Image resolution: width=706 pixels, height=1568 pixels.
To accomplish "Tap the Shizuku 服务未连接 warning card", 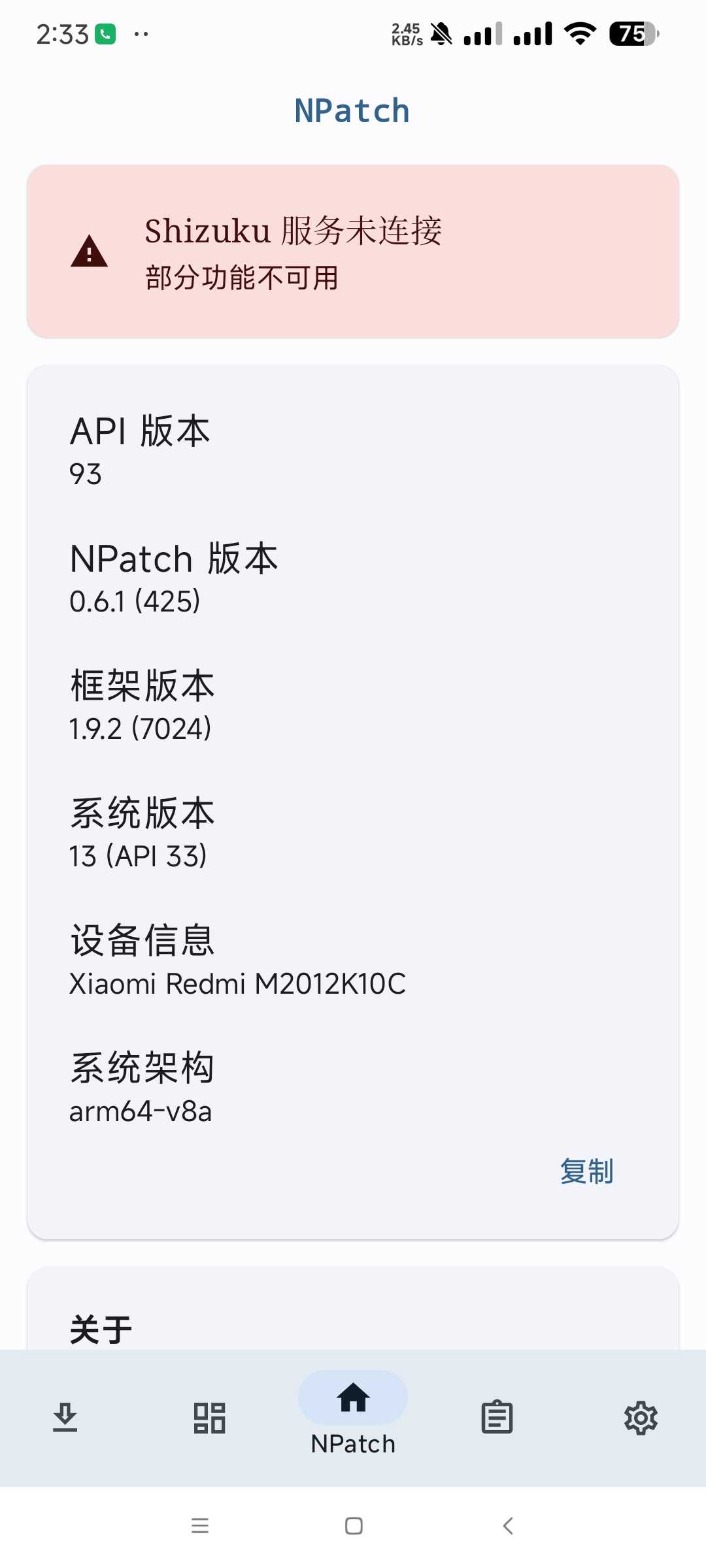I will [x=353, y=252].
